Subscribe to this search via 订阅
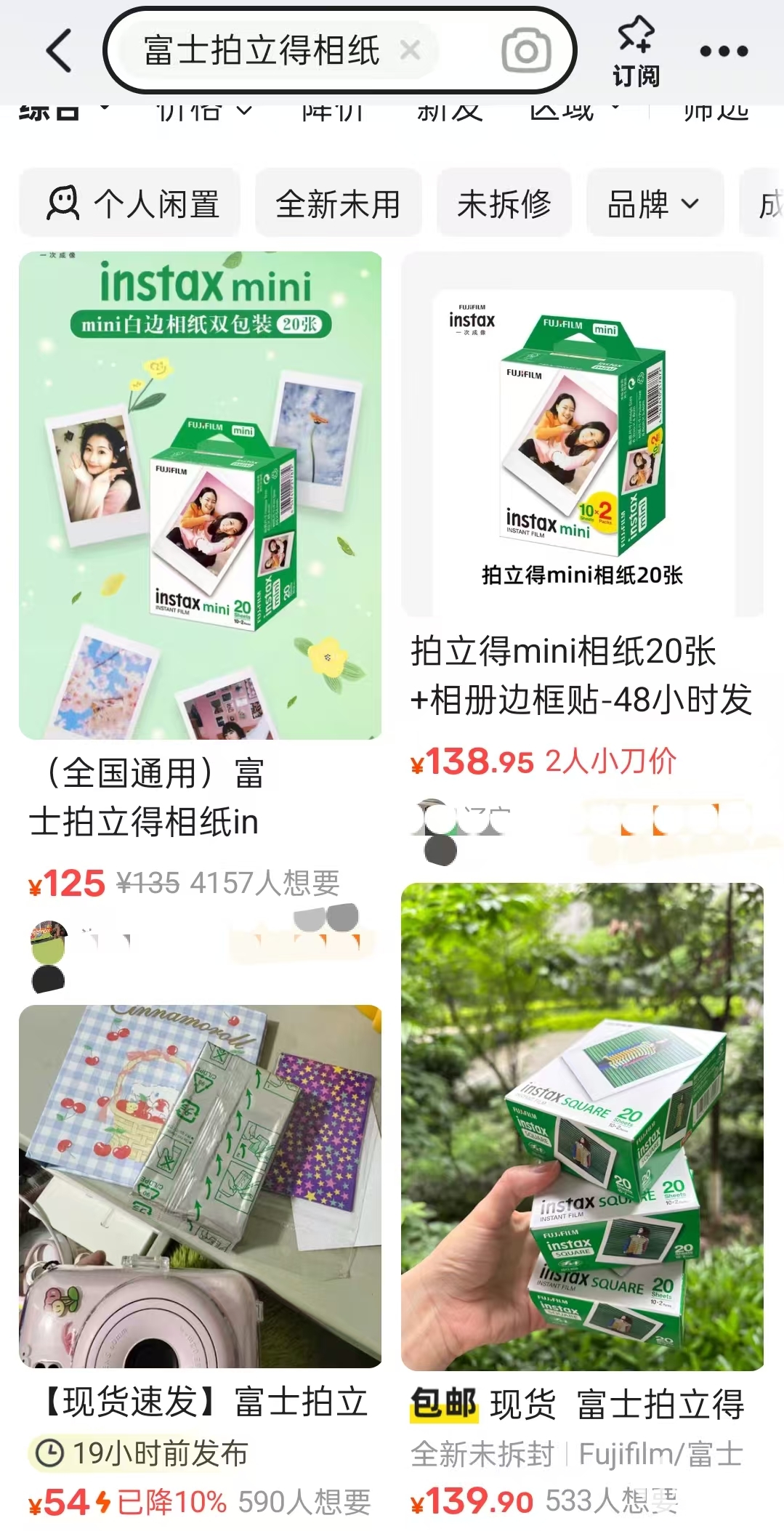This screenshot has width=784, height=1531. click(x=636, y=52)
